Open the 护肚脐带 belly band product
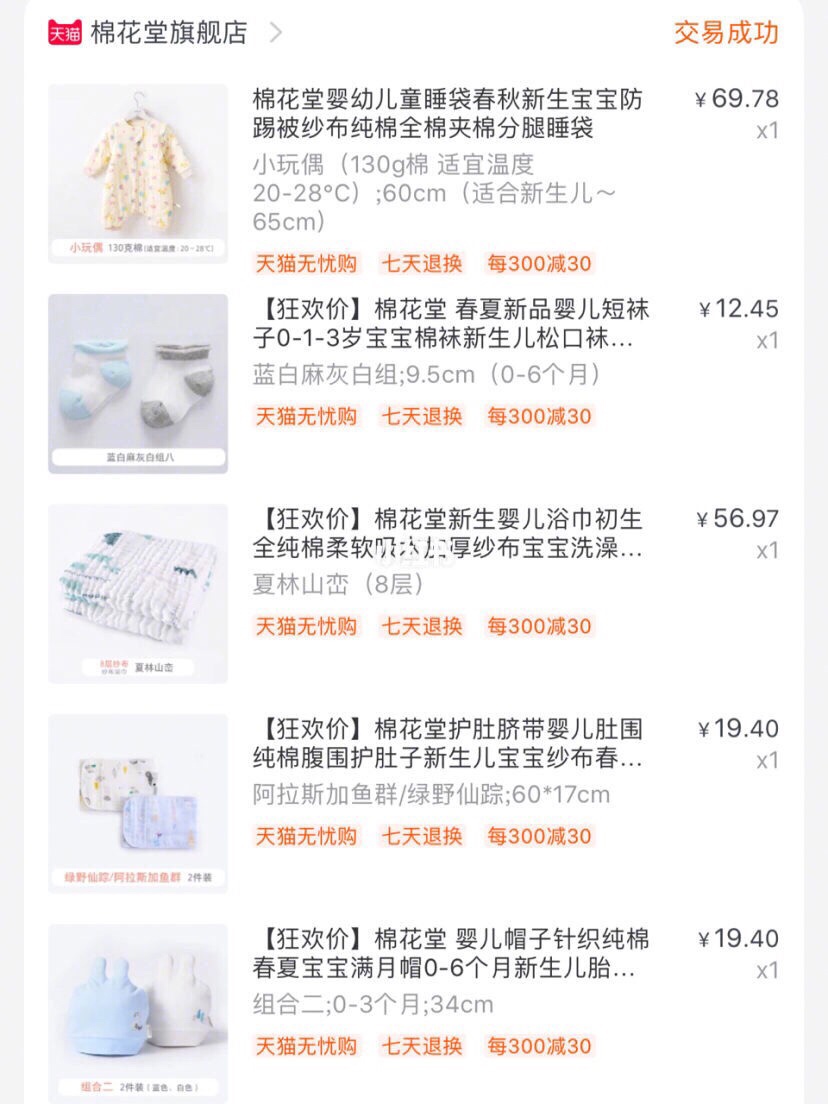828x1104 pixels. (450, 743)
